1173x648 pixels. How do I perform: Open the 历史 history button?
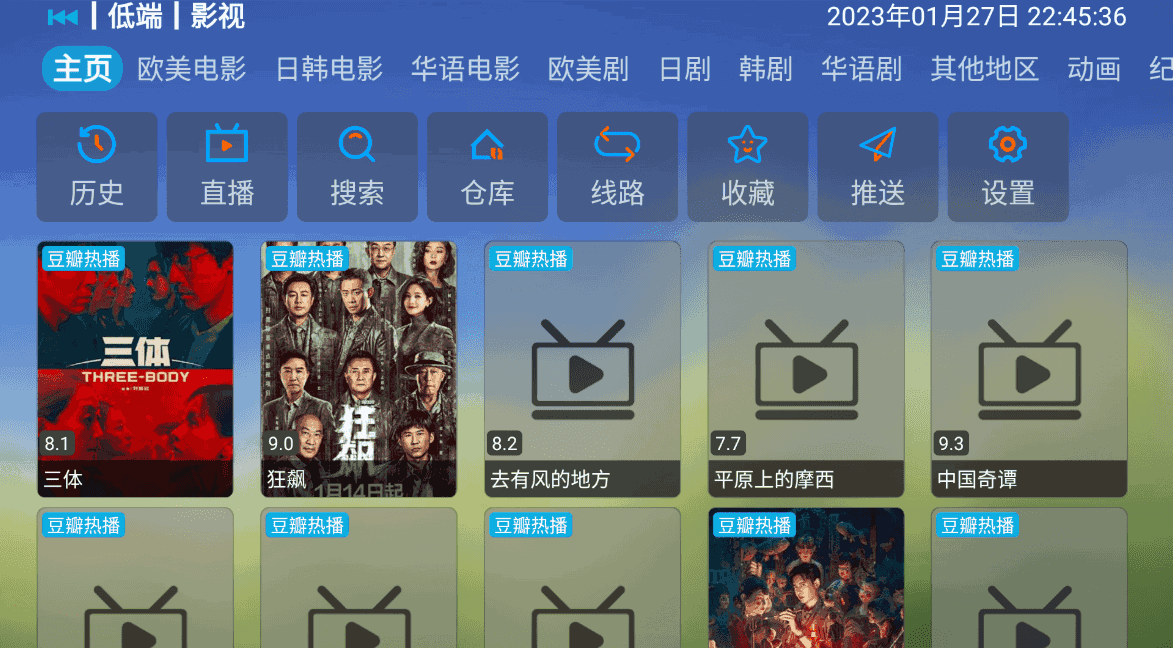[97, 167]
